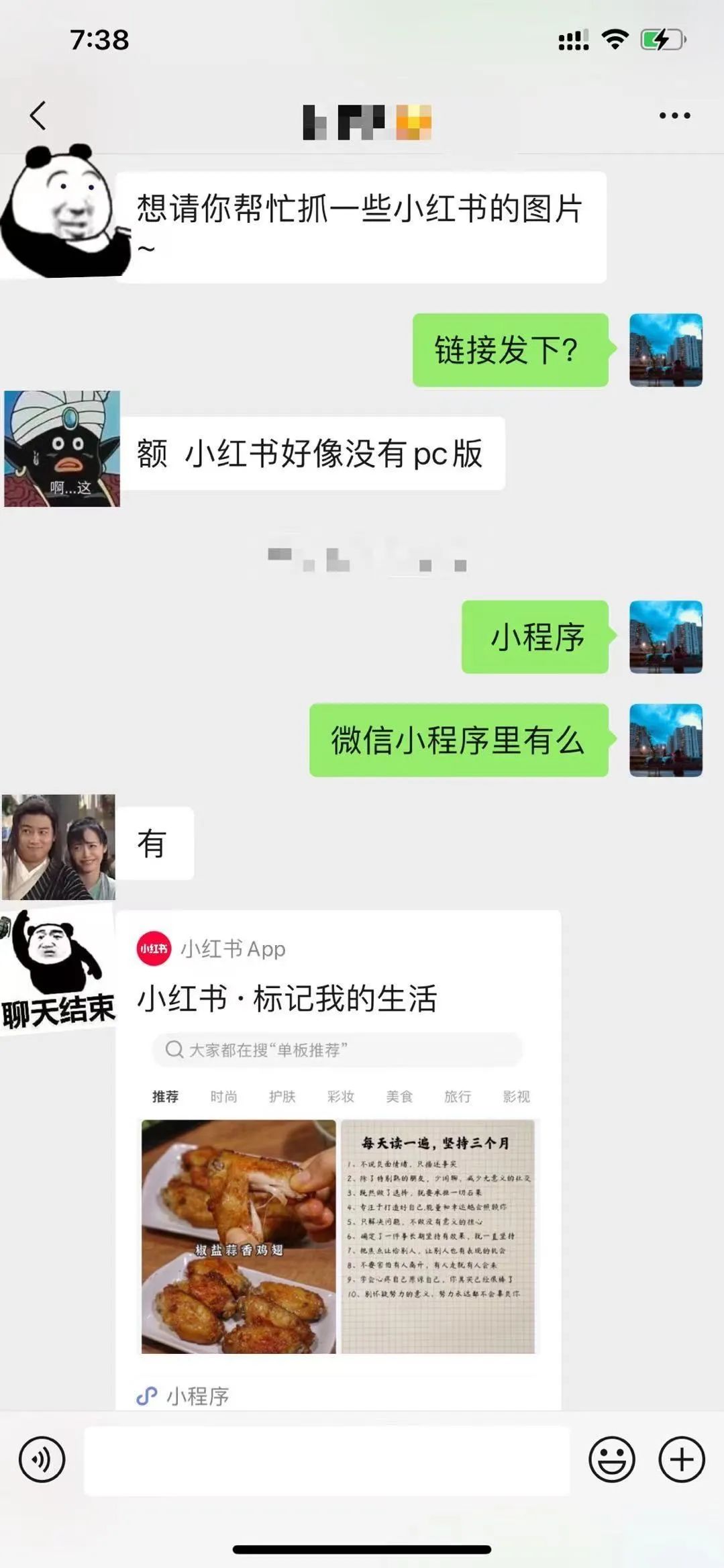Viewport: 724px width, 1568px height.
Task: Focus the message text field
Action: [x=326, y=1460]
